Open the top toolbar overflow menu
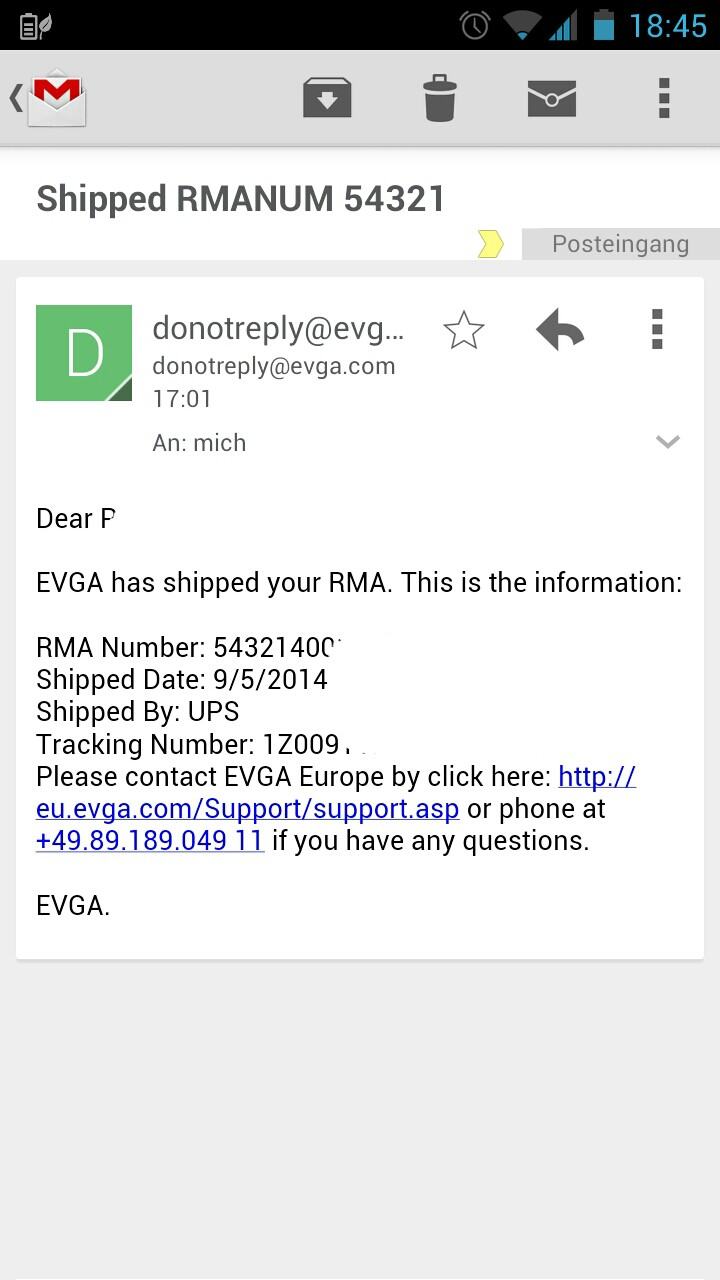The image size is (720, 1280). click(x=663, y=98)
